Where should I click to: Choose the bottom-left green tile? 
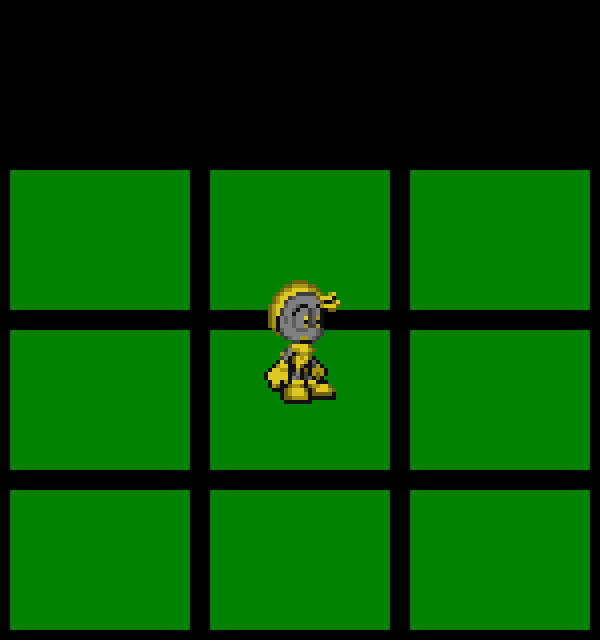tap(100, 560)
